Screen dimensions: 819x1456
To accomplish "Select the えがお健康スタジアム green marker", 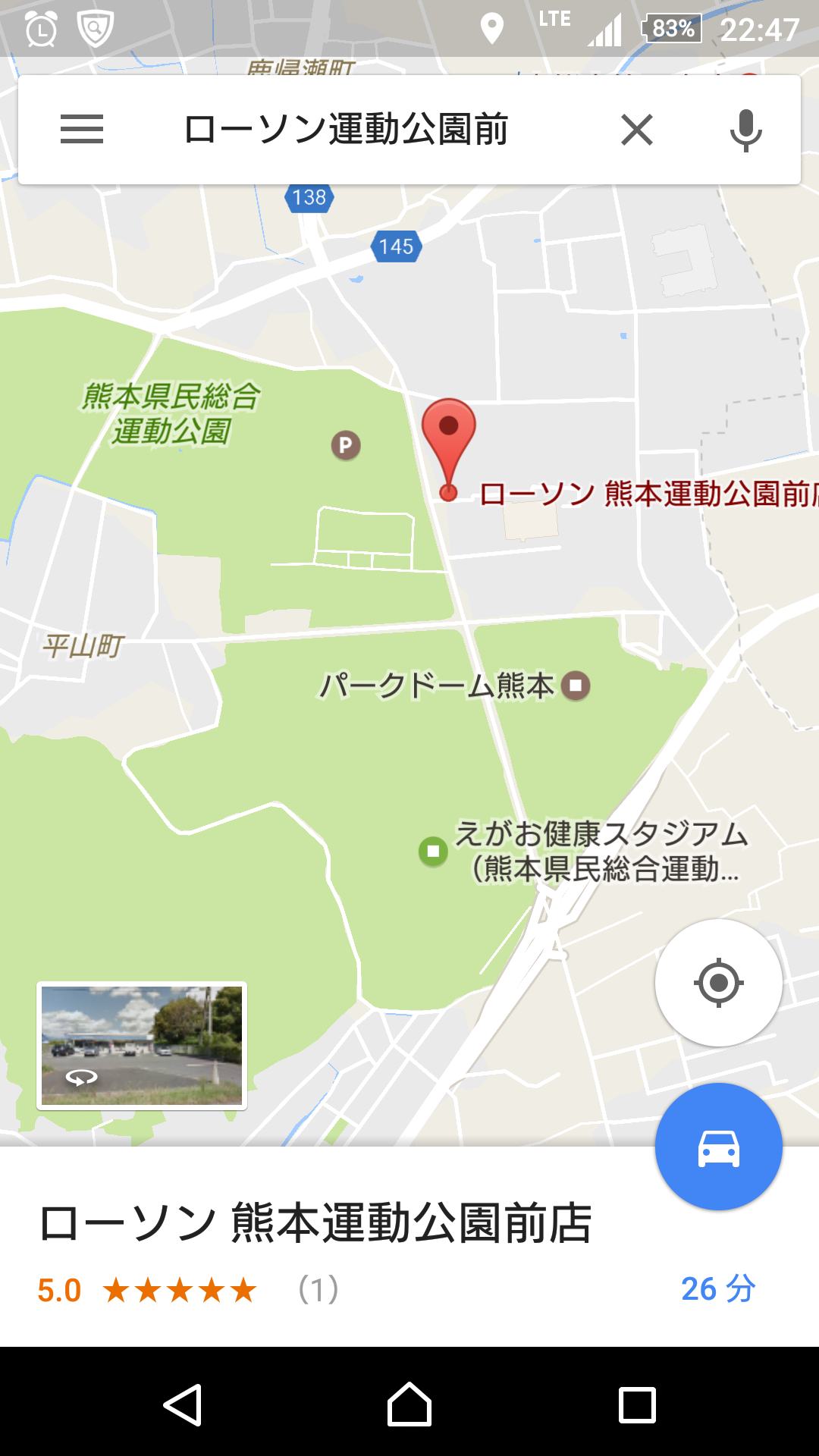I will click(x=433, y=851).
